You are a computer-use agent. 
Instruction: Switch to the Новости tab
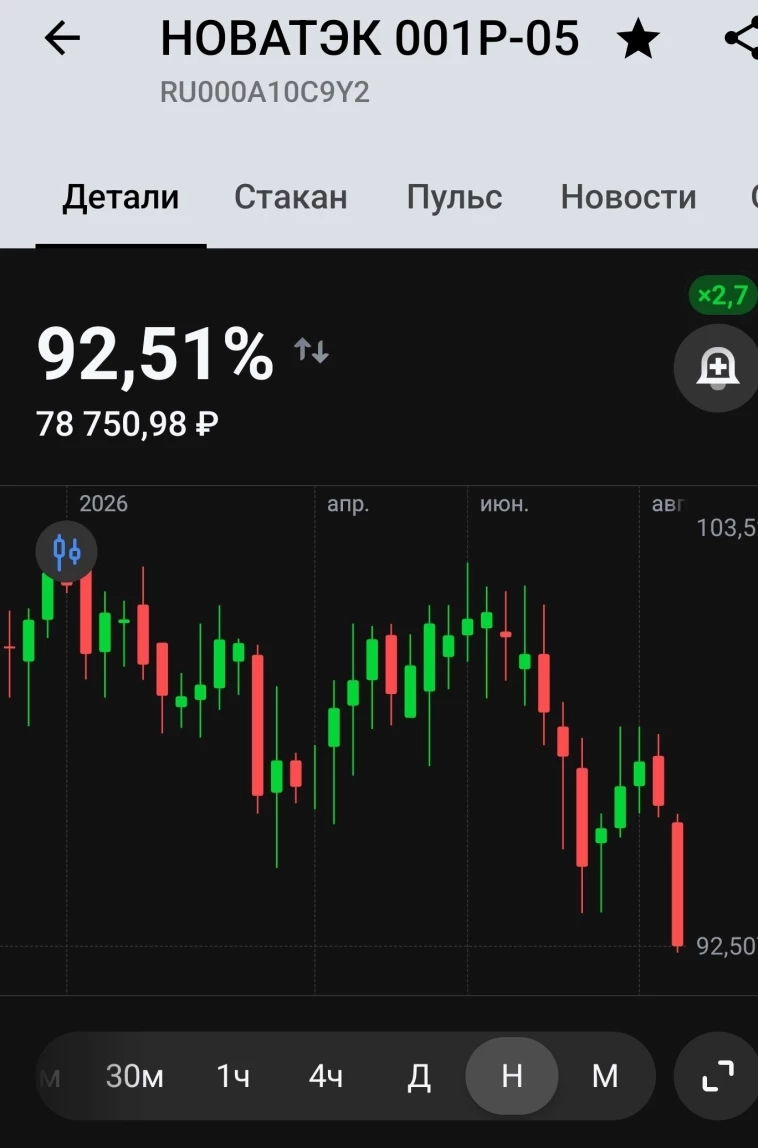pos(628,197)
